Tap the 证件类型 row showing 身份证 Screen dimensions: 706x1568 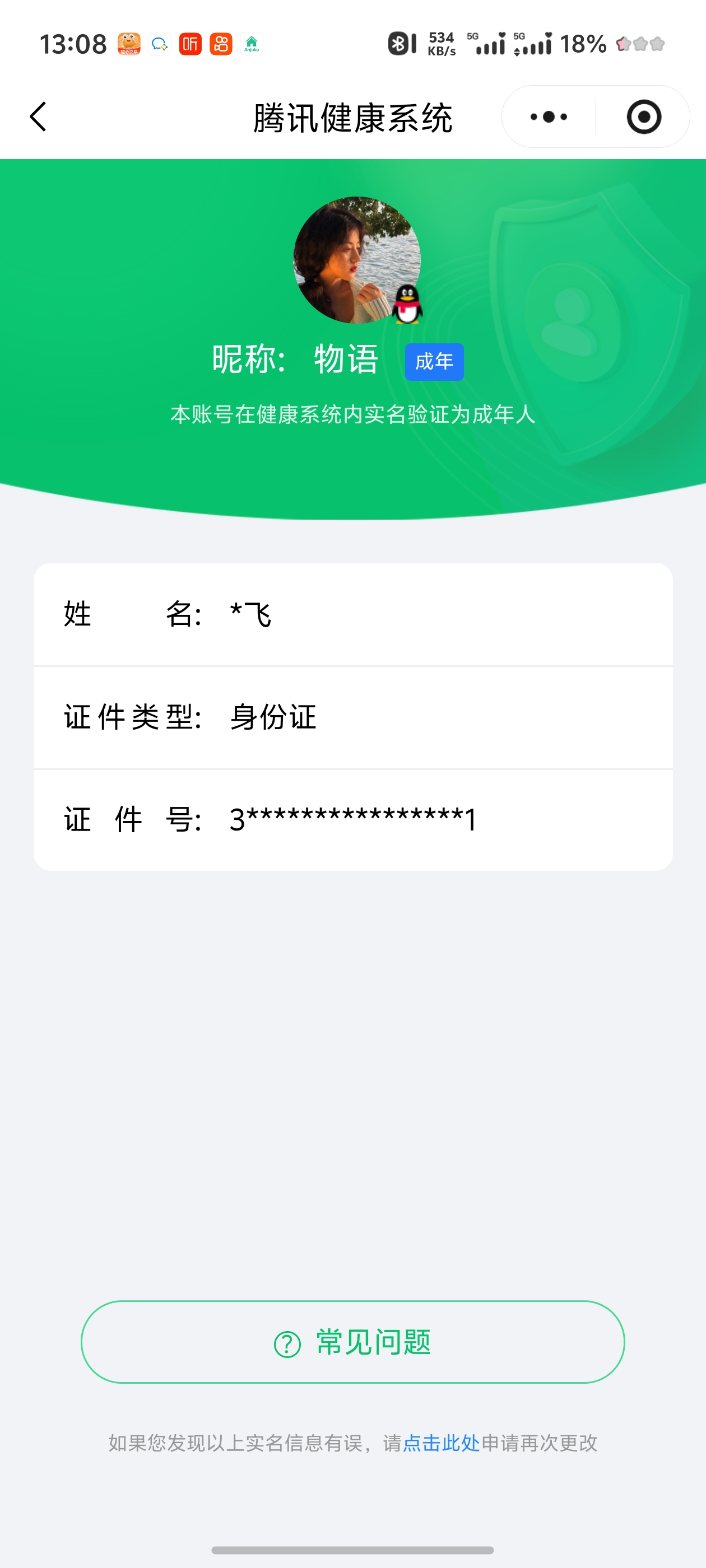pos(352,717)
